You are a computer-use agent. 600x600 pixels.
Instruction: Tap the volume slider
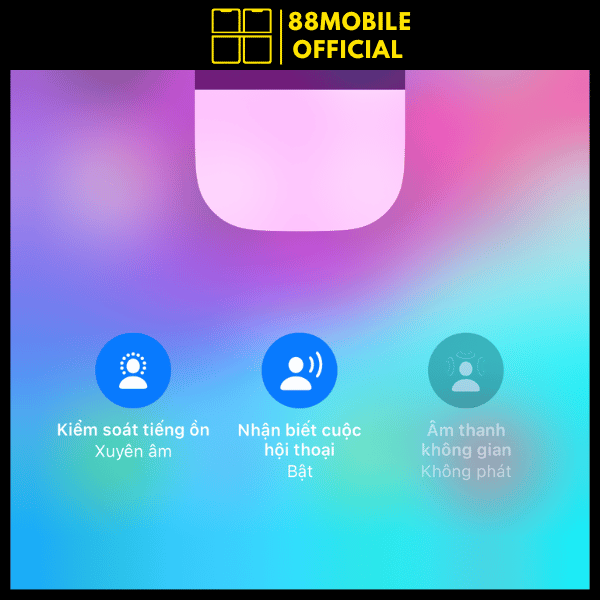[300, 150]
